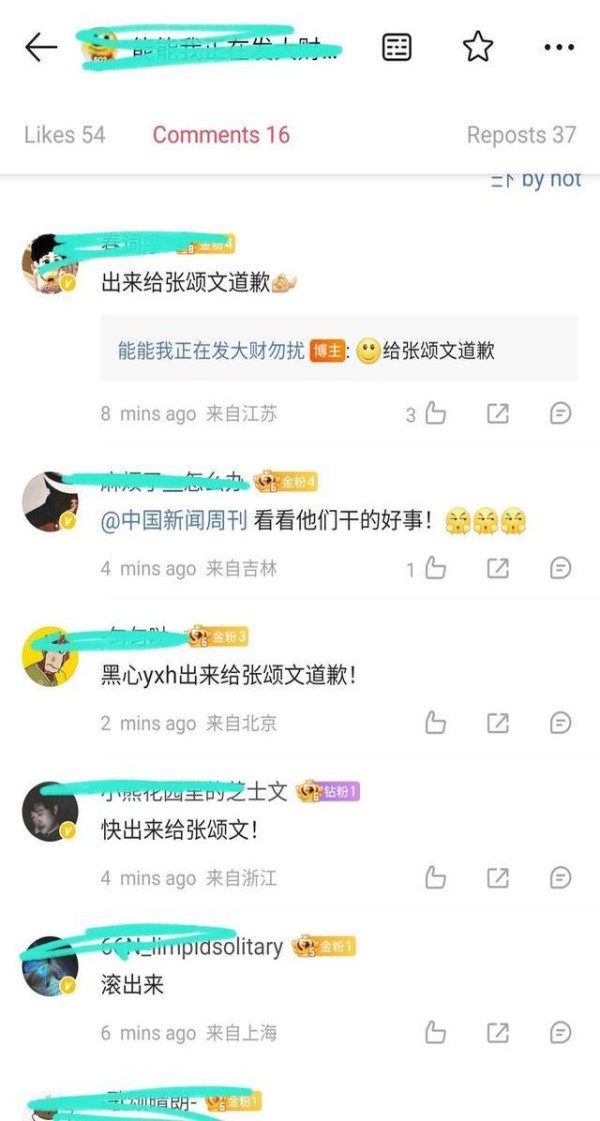Open the reader view icon
Screen dimensions: 600x1121
(x=397, y=47)
